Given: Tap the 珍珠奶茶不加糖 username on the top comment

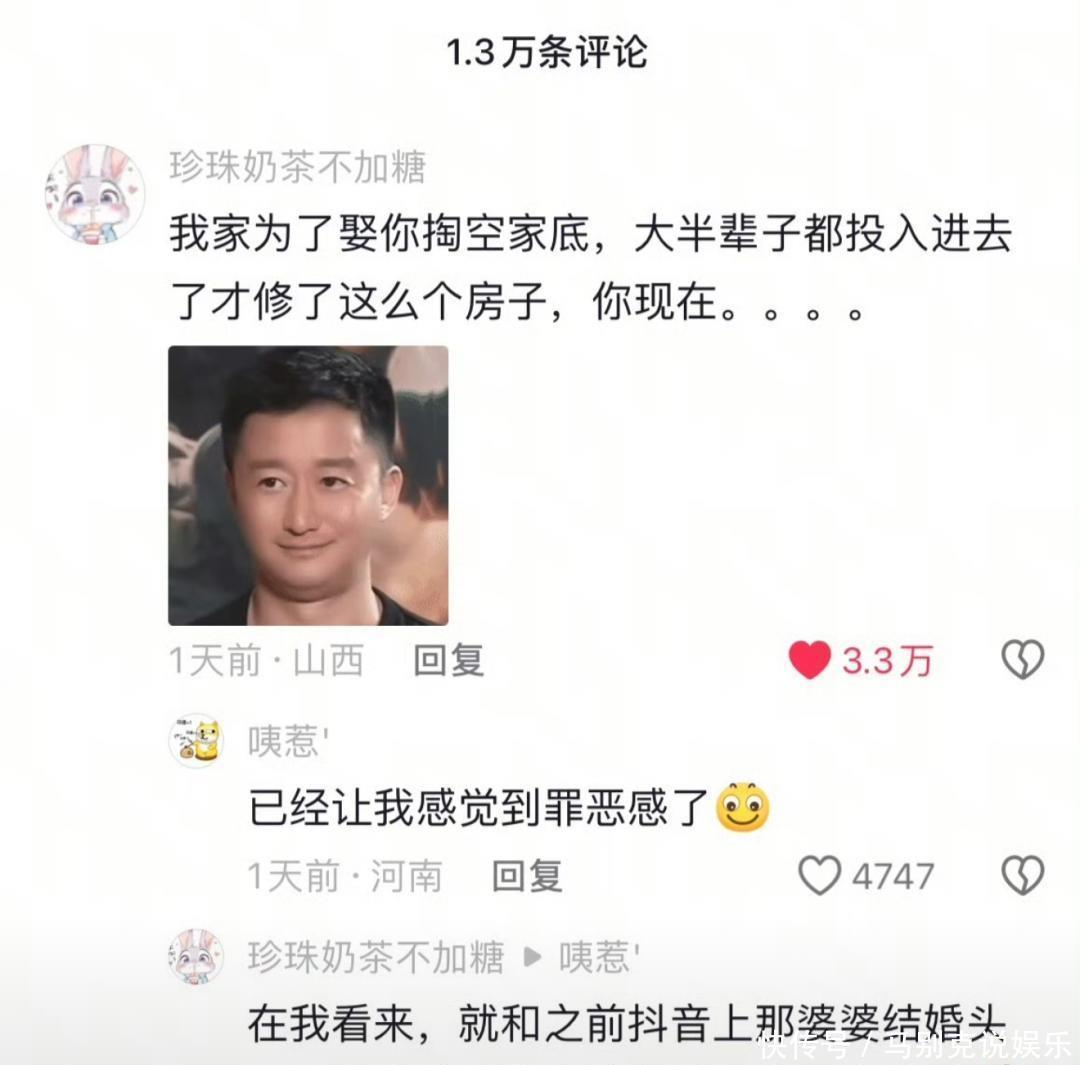Looking at the screenshot, I should (297, 167).
